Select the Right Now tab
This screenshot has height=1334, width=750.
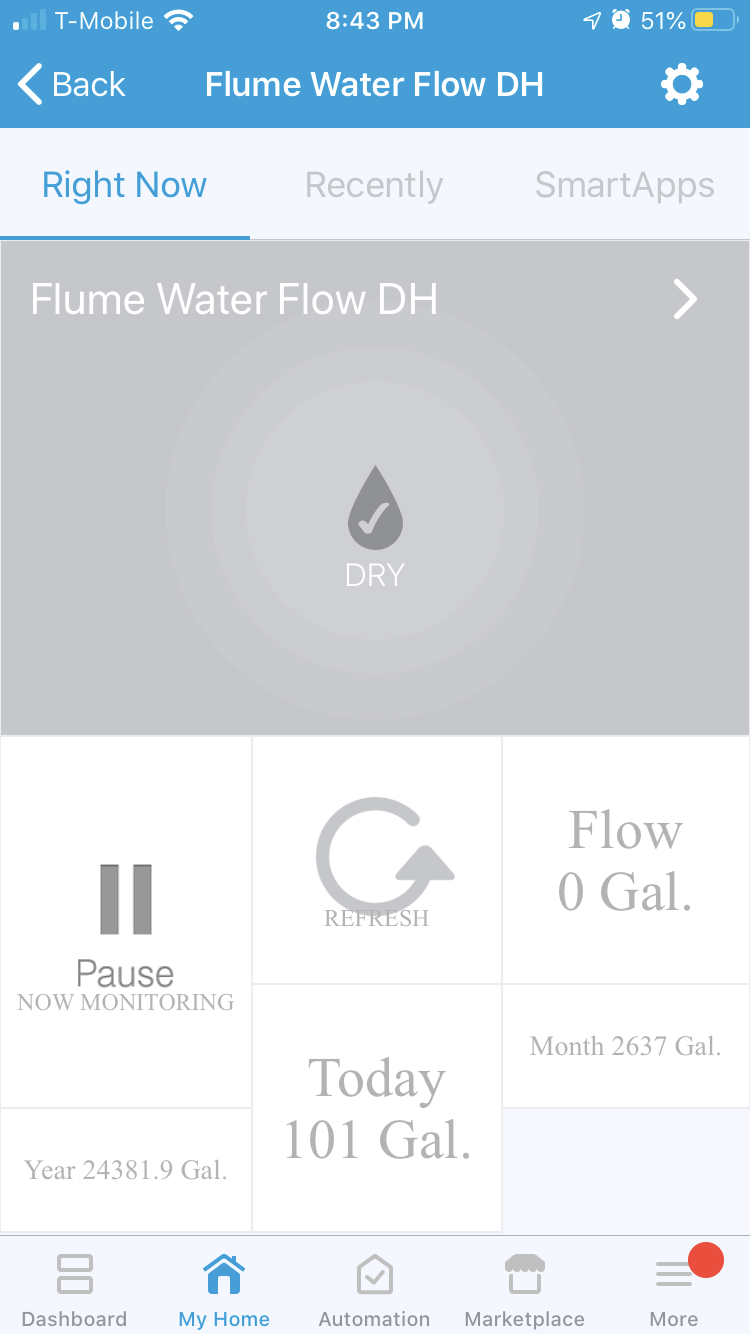[124, 185]
